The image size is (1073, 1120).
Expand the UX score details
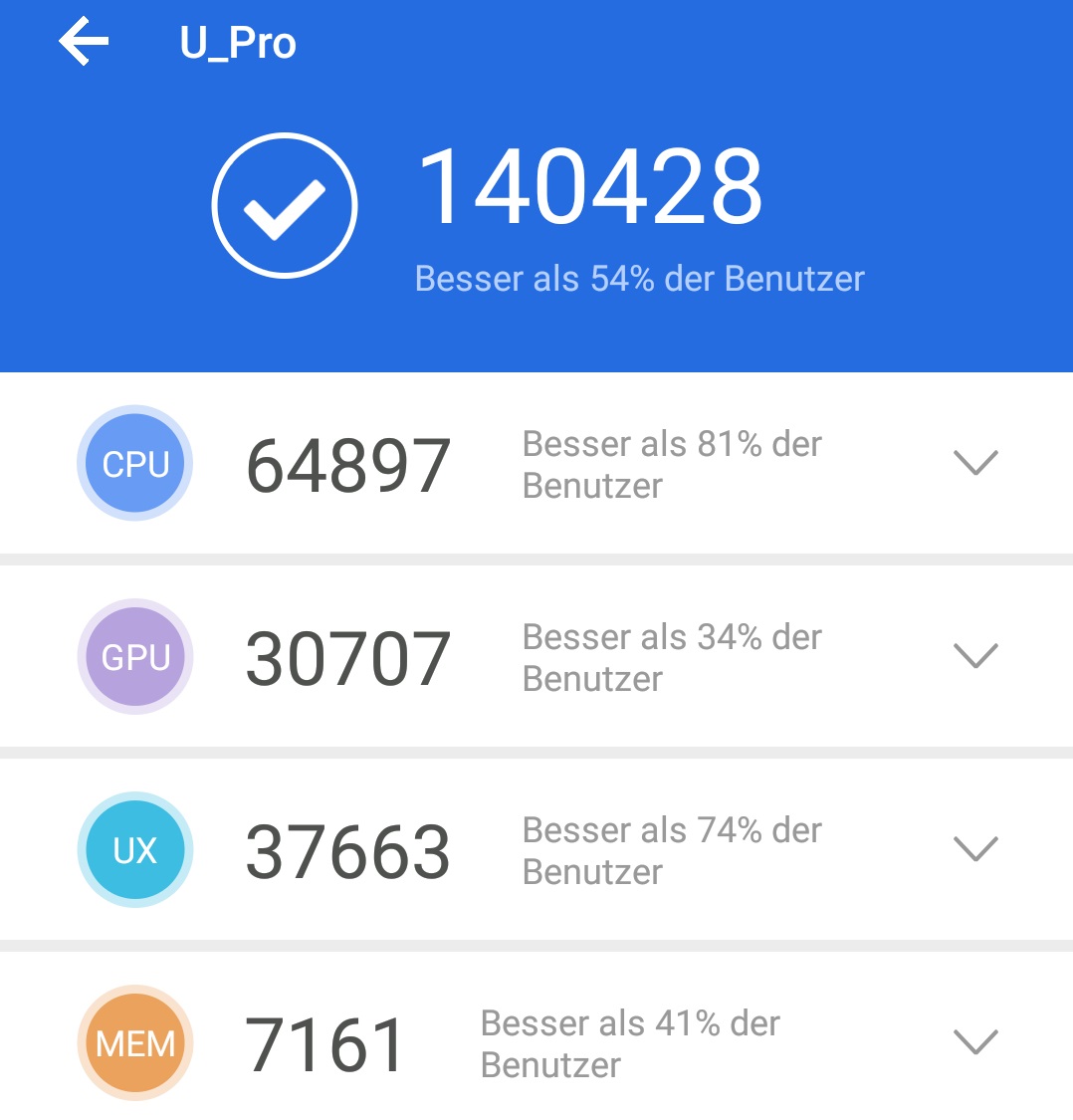click(974, 849)
